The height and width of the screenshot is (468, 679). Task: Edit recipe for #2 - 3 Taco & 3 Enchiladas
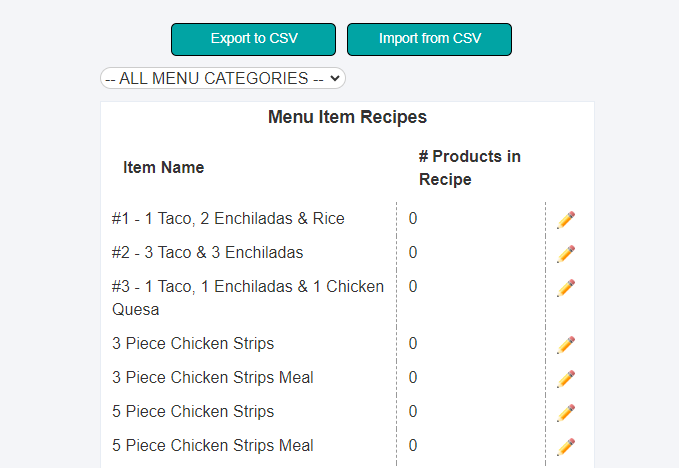[566, 254]
